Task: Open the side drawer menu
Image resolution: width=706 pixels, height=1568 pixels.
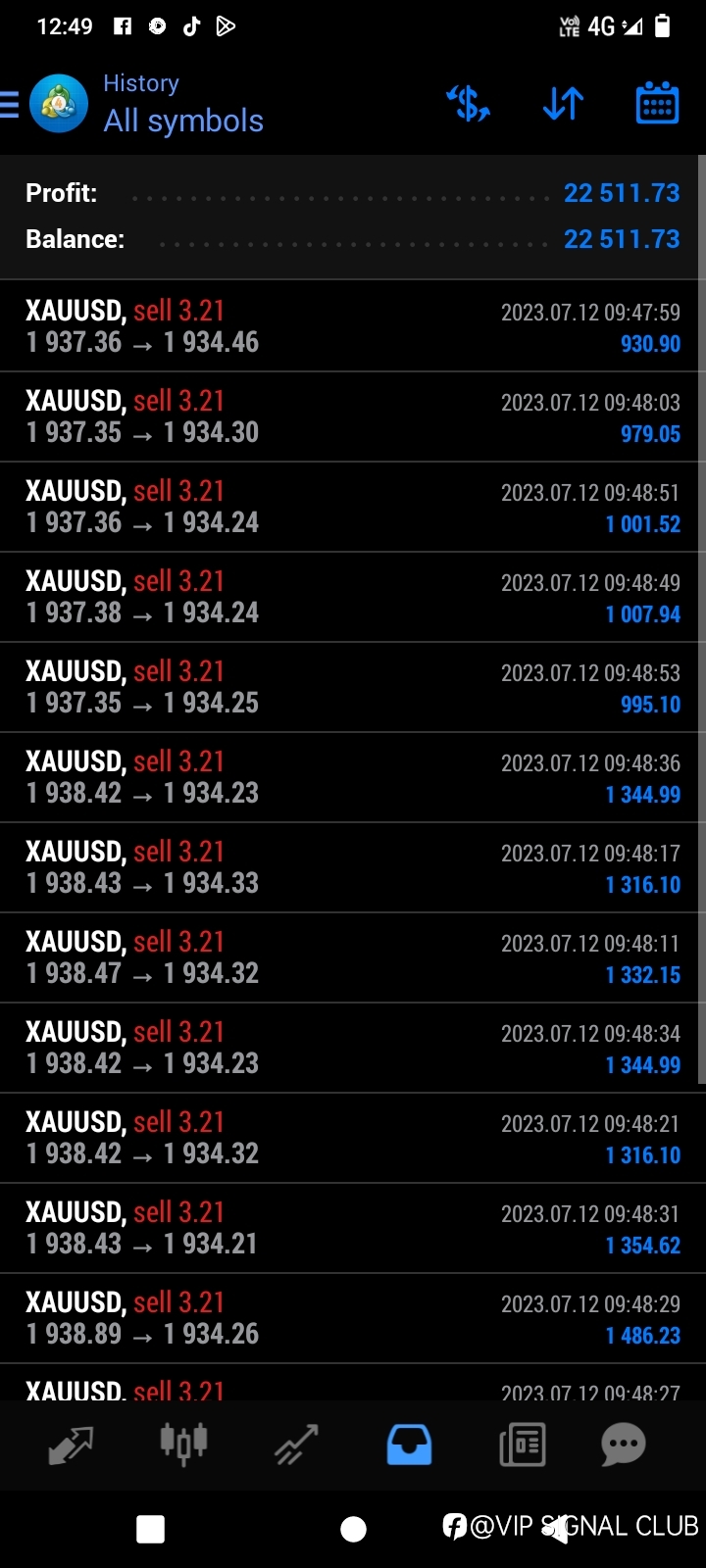Action: 10,104
